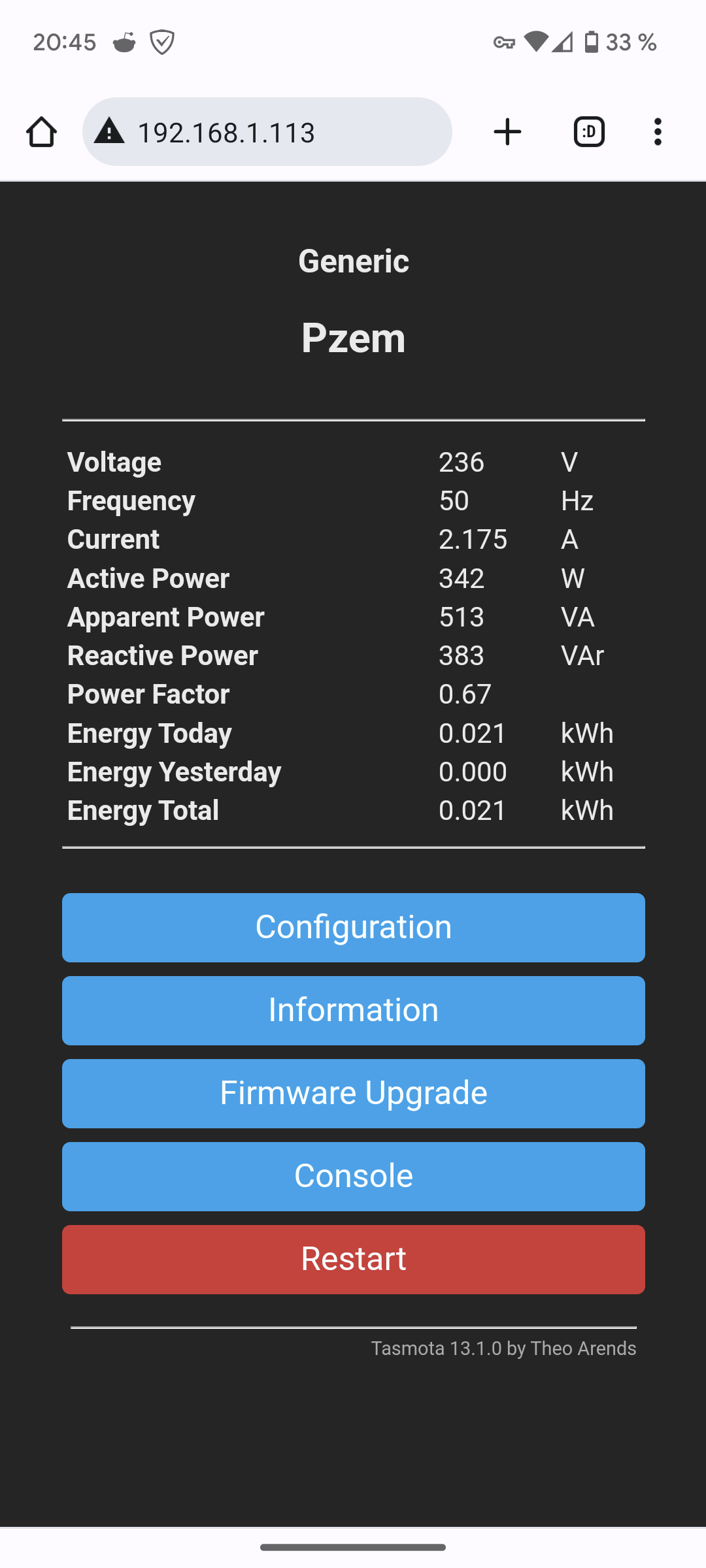The width and height of the screenshot is (706, 1568).
Task: Launch the Console
Action: click(x=353, y=1176)
